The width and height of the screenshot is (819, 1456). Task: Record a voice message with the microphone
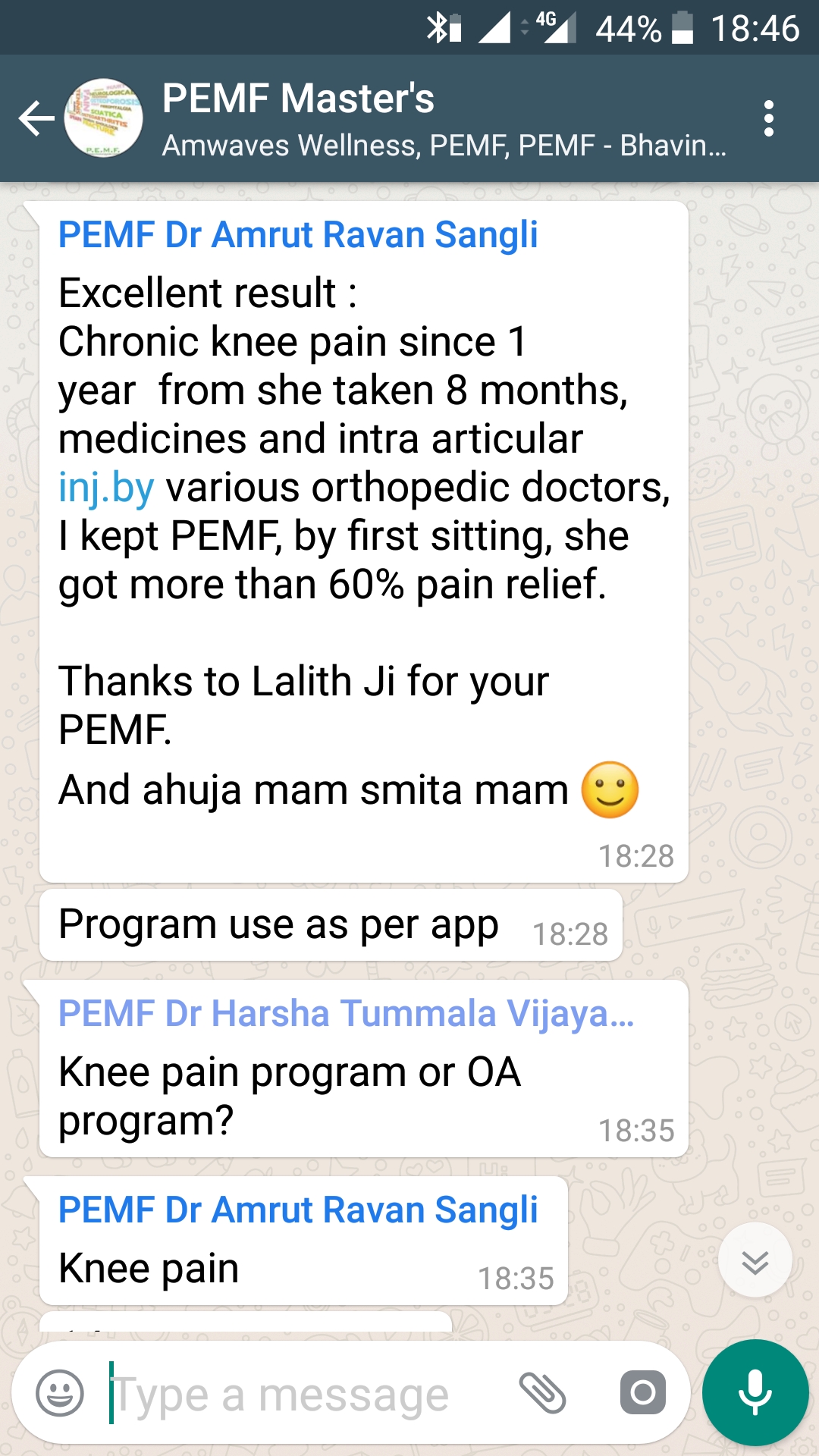(x=755, y=1392)
